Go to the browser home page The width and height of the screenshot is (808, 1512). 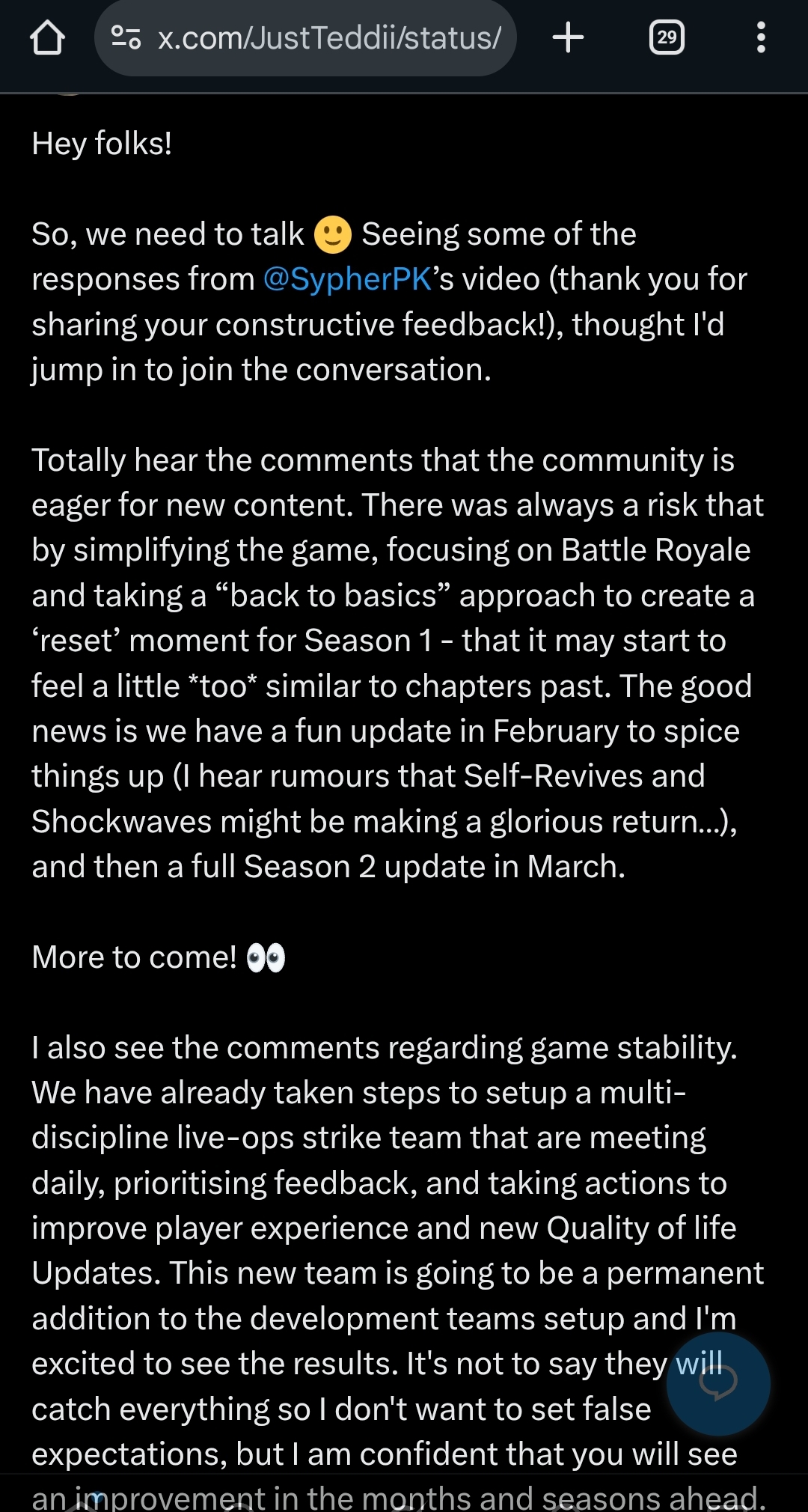coord(47,37)
